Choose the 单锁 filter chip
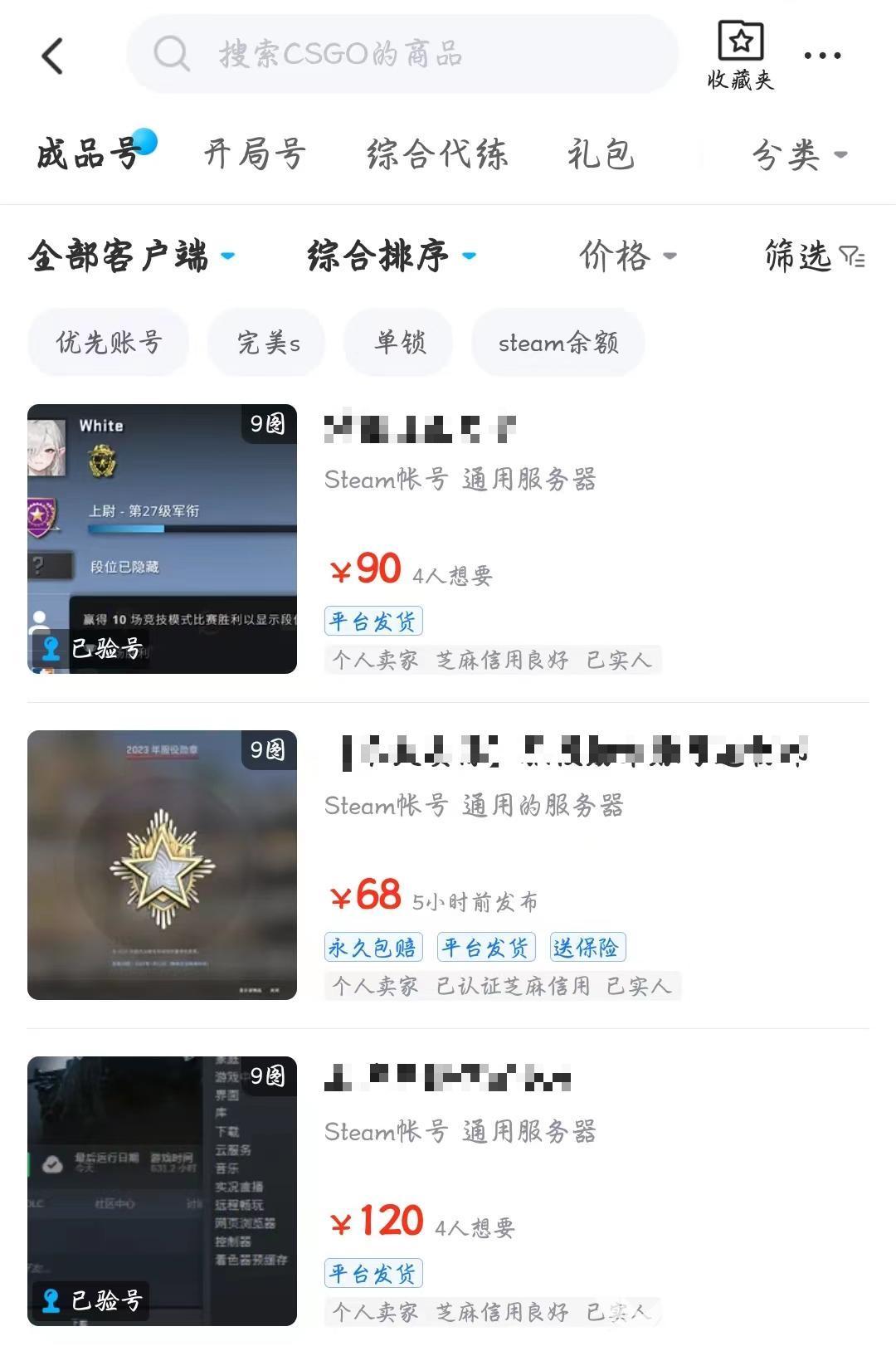 (x=399, y=342)
